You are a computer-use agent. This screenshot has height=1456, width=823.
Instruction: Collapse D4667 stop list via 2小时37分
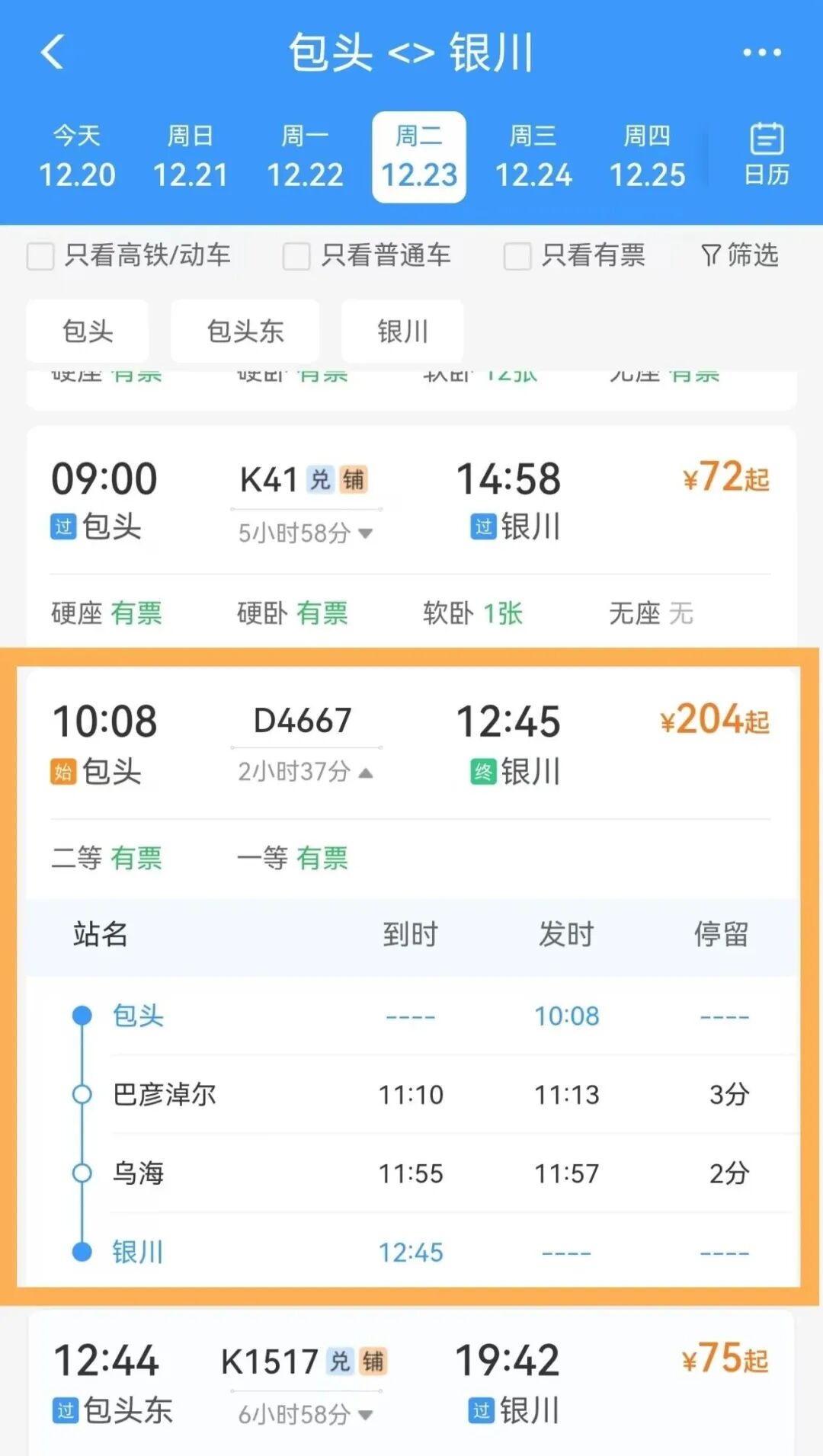coord(305,772)
